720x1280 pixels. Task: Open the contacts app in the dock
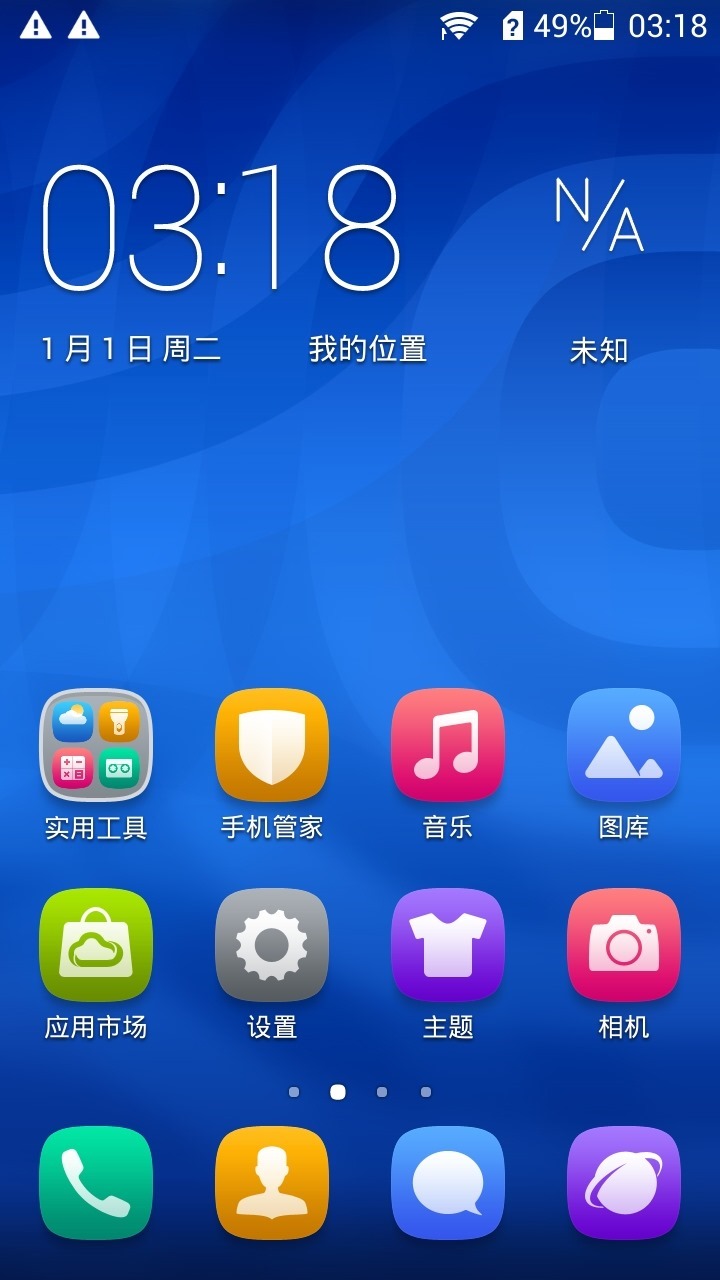pyautogui.click(x=272, y=1183)
